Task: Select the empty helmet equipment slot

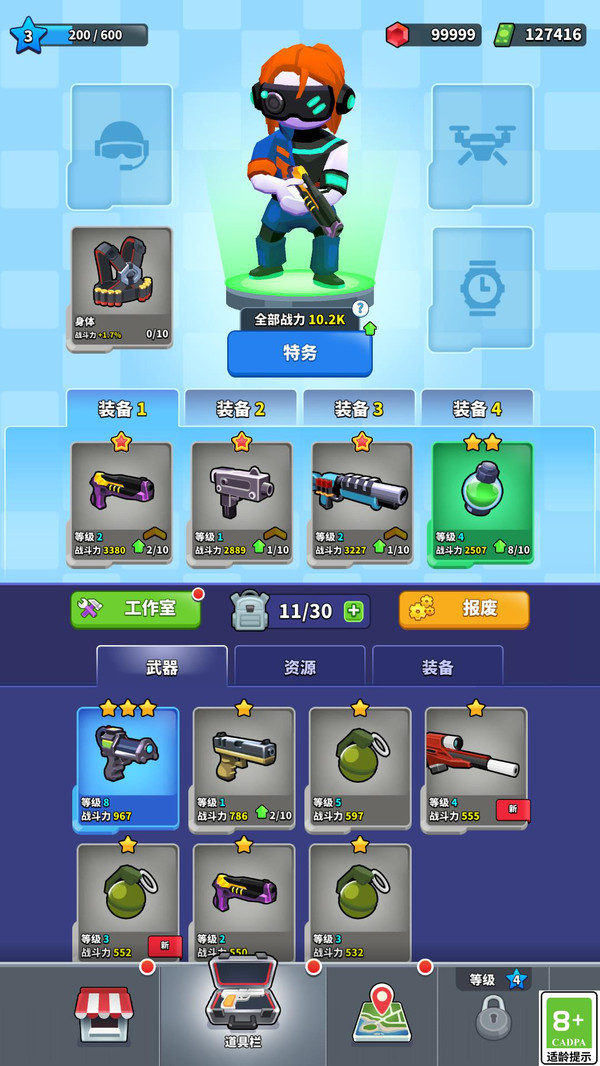Action: point(121,146)
